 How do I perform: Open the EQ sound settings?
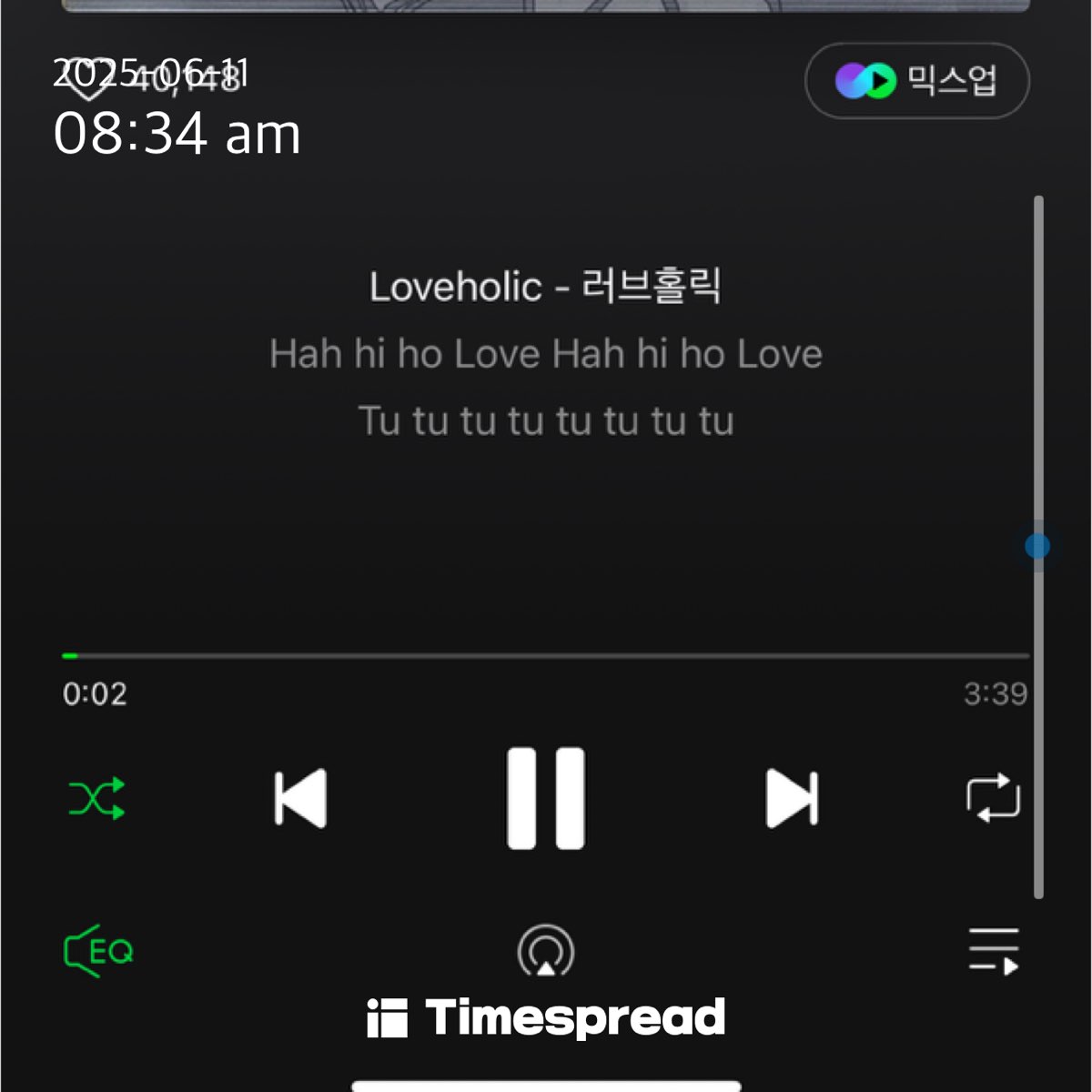click(98, 951)
